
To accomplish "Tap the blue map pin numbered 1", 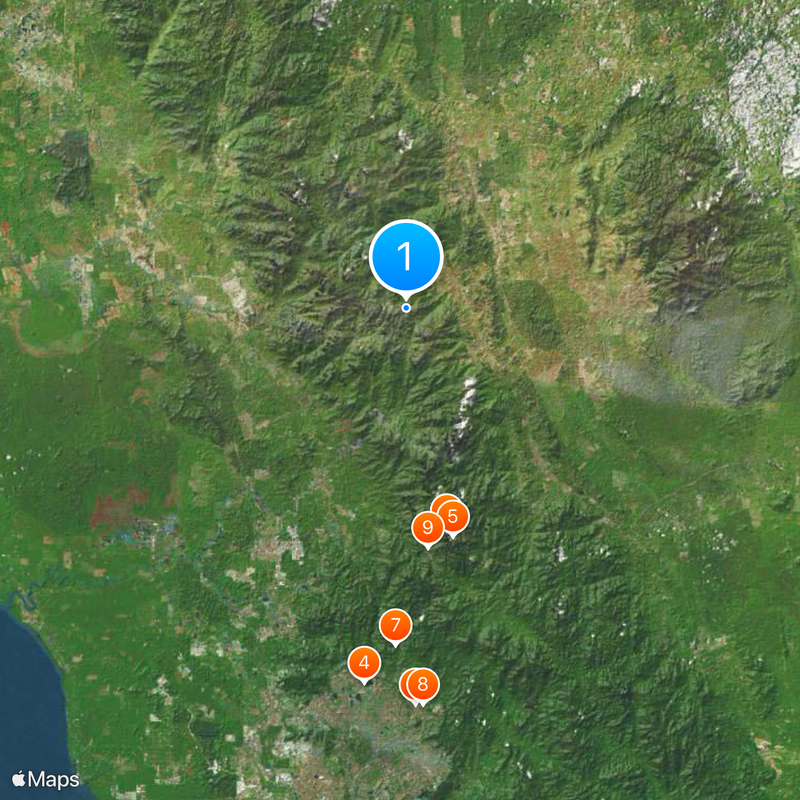I will (x=406, y=256).
